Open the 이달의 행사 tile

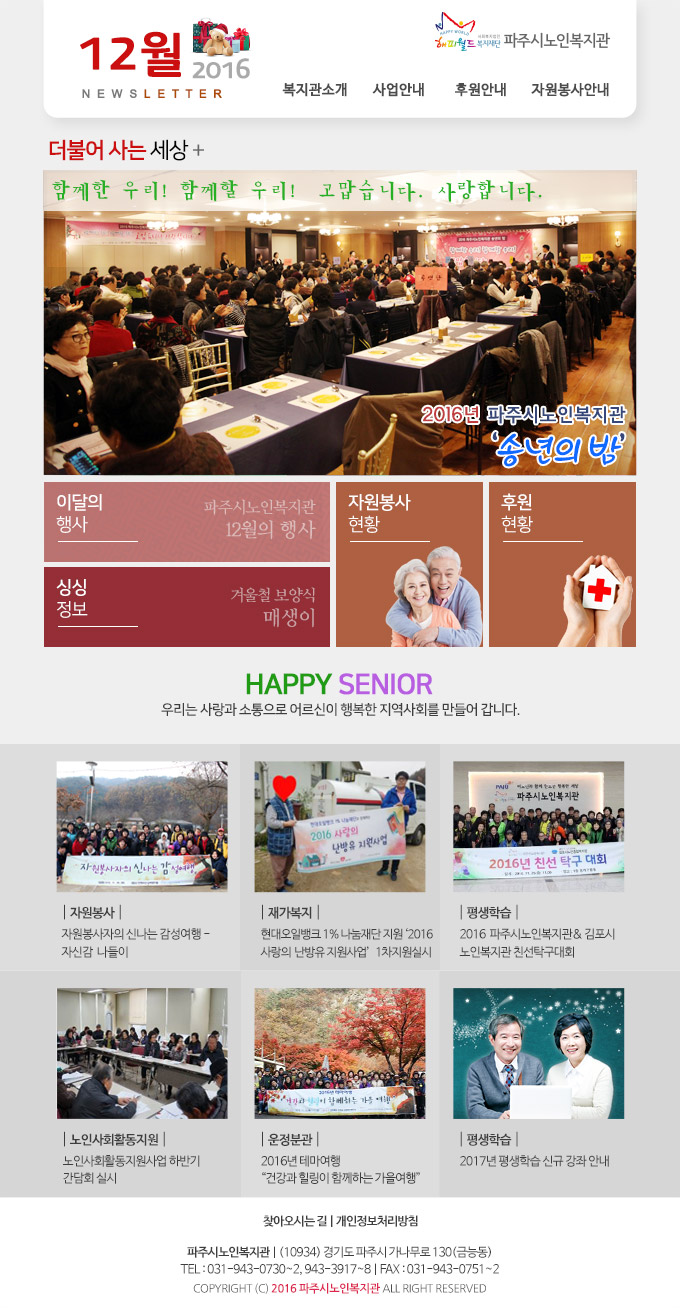(x=187, y=522)
